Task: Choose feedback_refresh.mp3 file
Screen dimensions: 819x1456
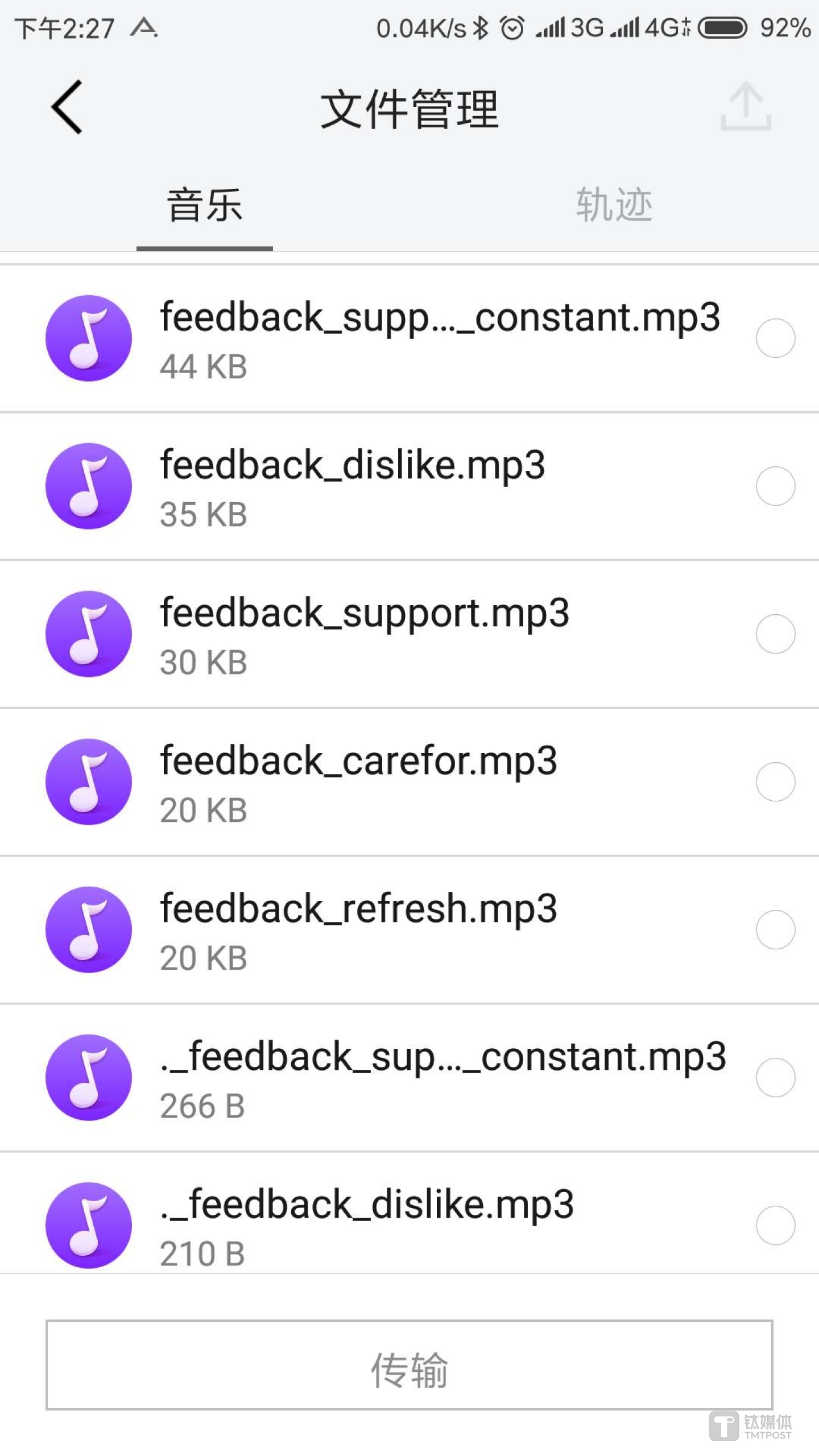Action: (775, 930)
